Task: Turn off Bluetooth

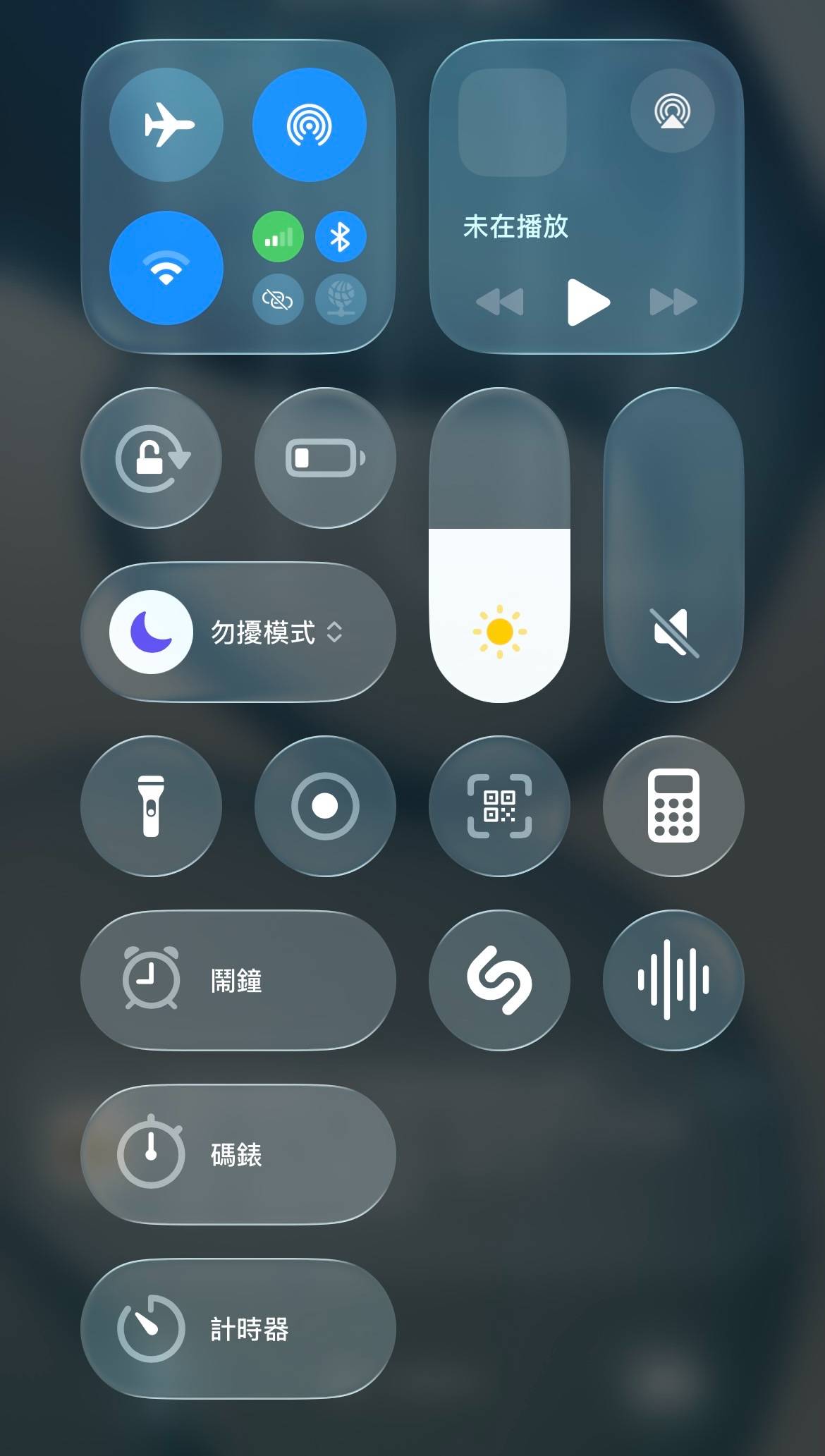Action: (x=341, y=236)
